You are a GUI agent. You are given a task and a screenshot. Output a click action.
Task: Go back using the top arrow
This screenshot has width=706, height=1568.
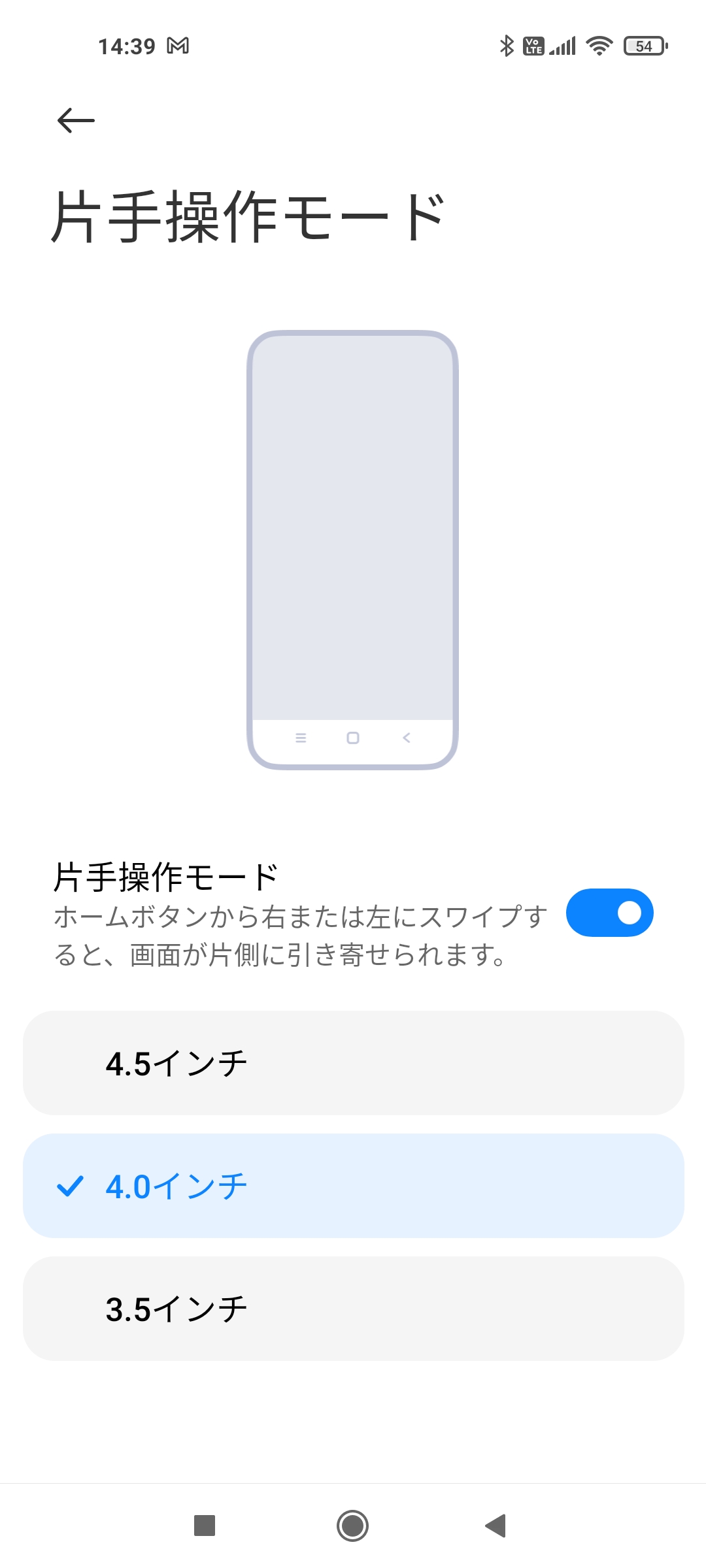(76, 121)
